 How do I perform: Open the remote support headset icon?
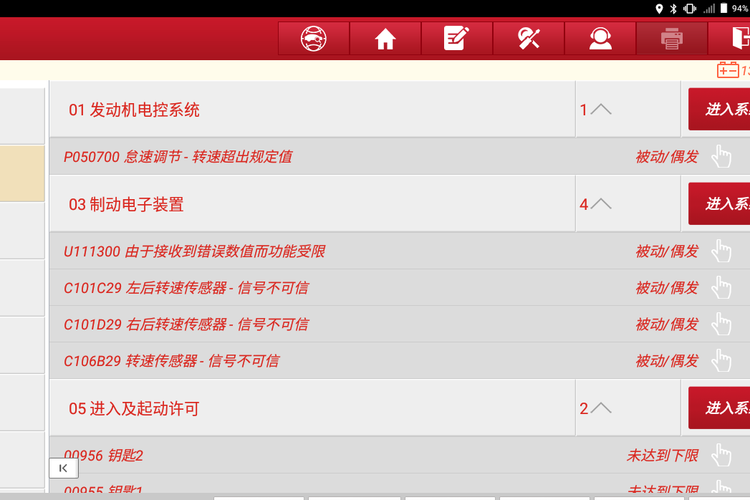[600, 39]
